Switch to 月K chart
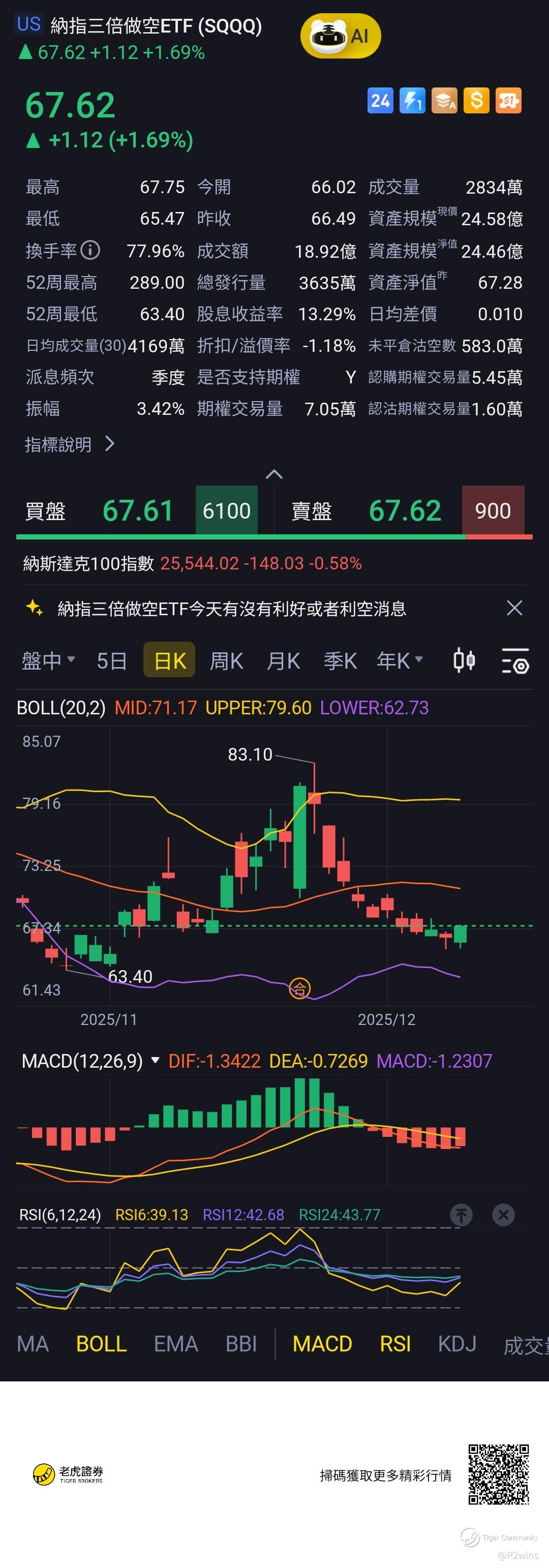The image size is (549, 1568). [284, 660]
